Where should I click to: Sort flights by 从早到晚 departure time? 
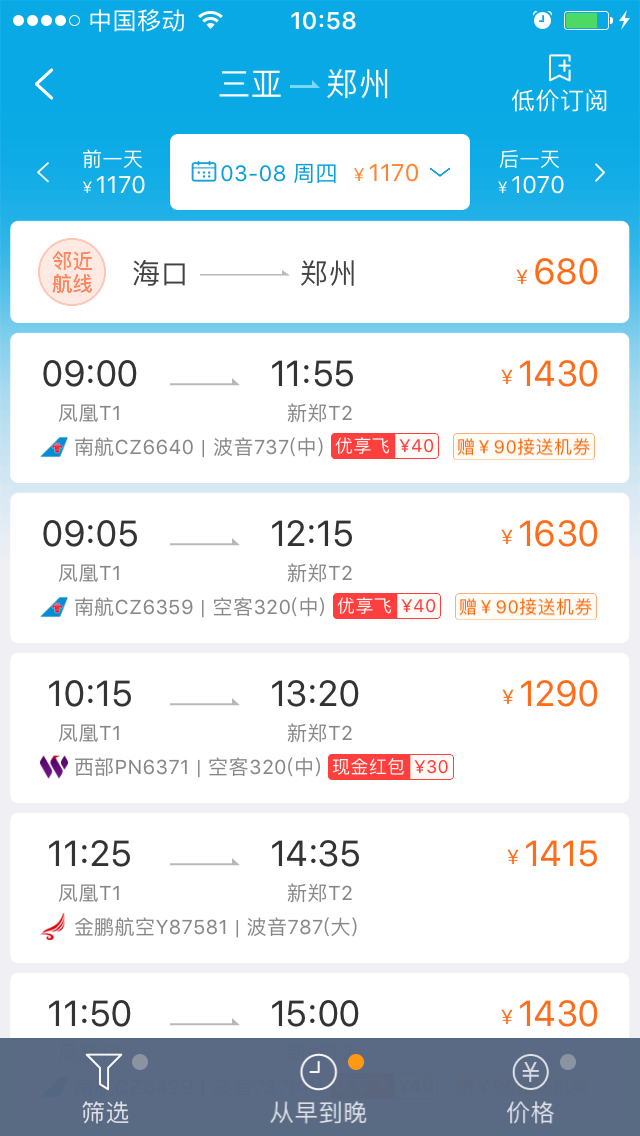pos(319,1088)
